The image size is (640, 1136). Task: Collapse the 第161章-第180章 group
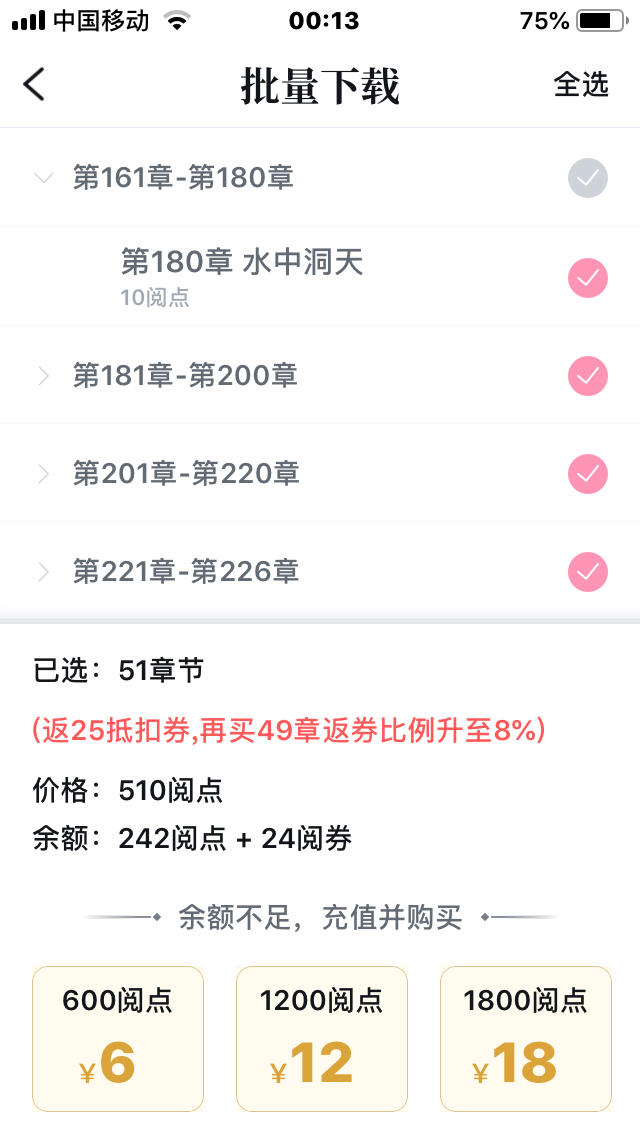point(43,179)
